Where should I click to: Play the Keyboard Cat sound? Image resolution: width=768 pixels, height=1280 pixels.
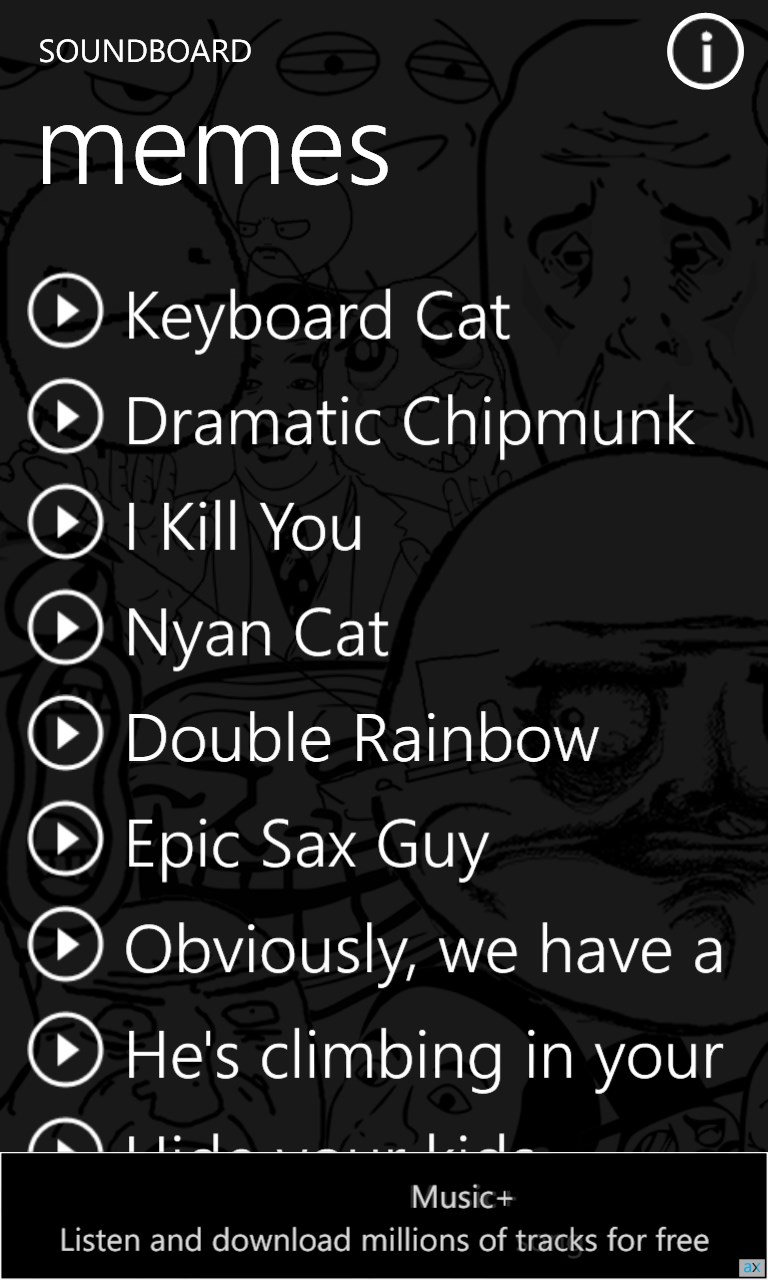click(66, 311)
